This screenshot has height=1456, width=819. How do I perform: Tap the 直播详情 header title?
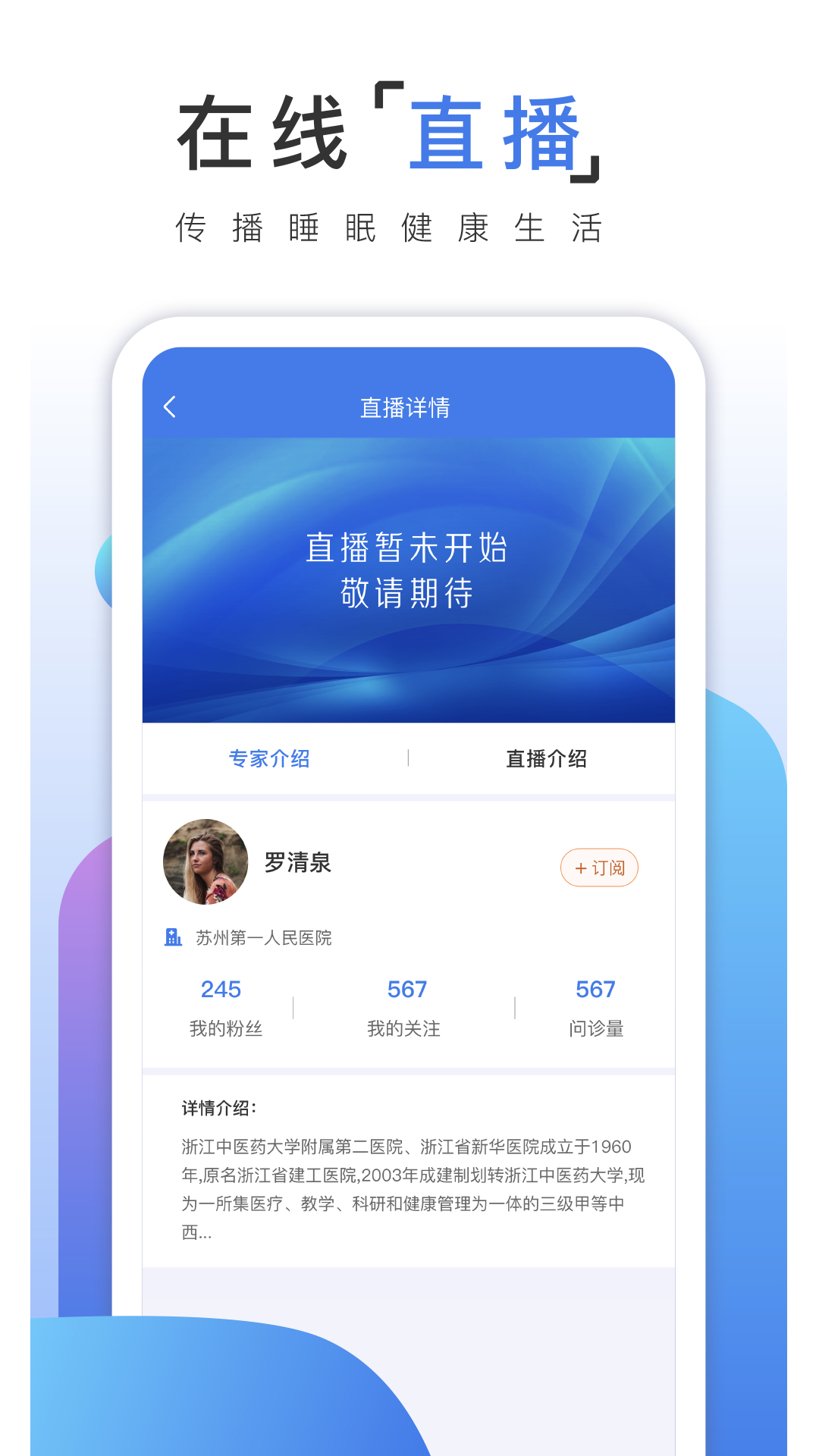click(407, 407)
